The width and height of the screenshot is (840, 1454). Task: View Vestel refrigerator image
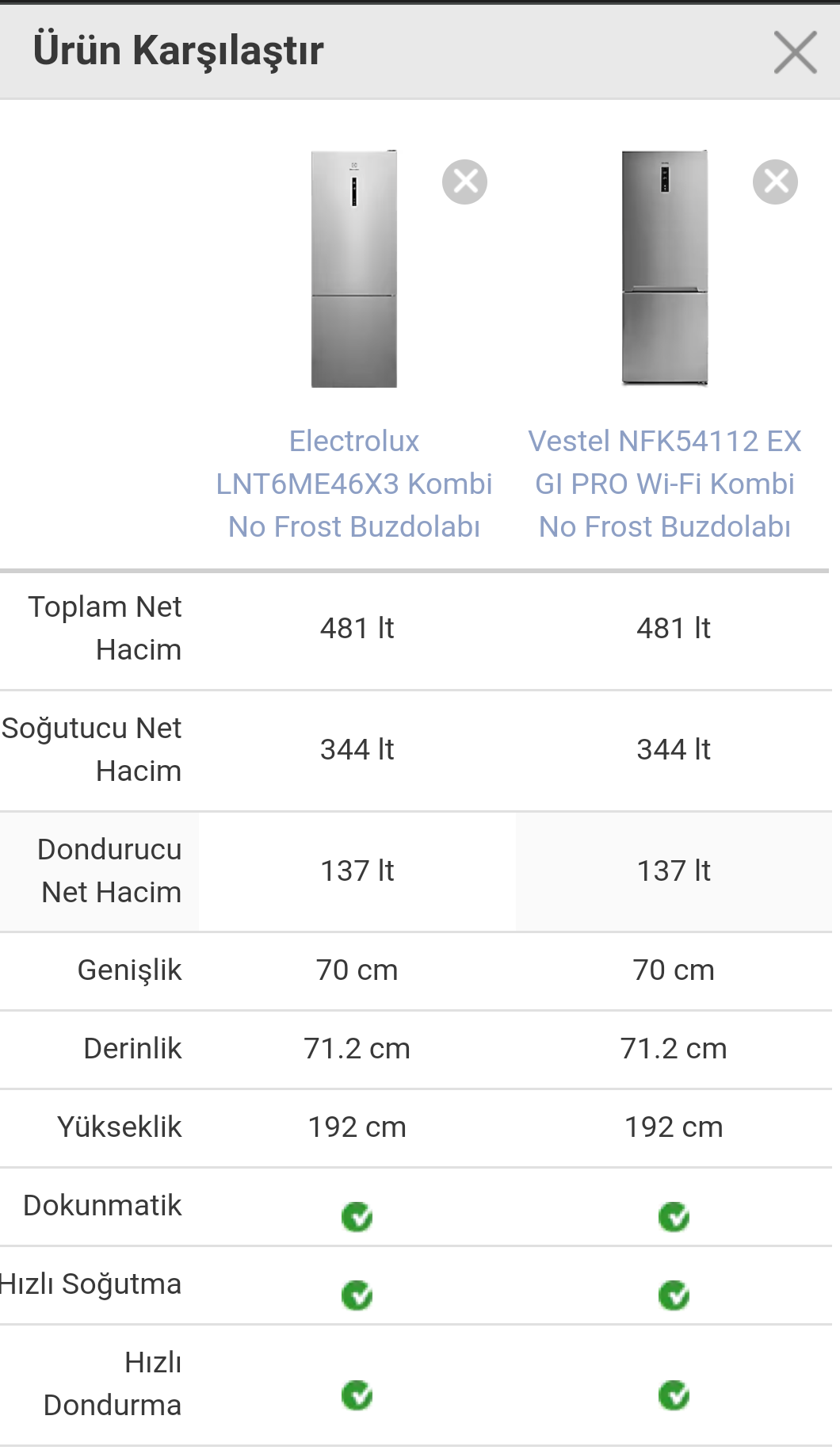click(664, 269)
